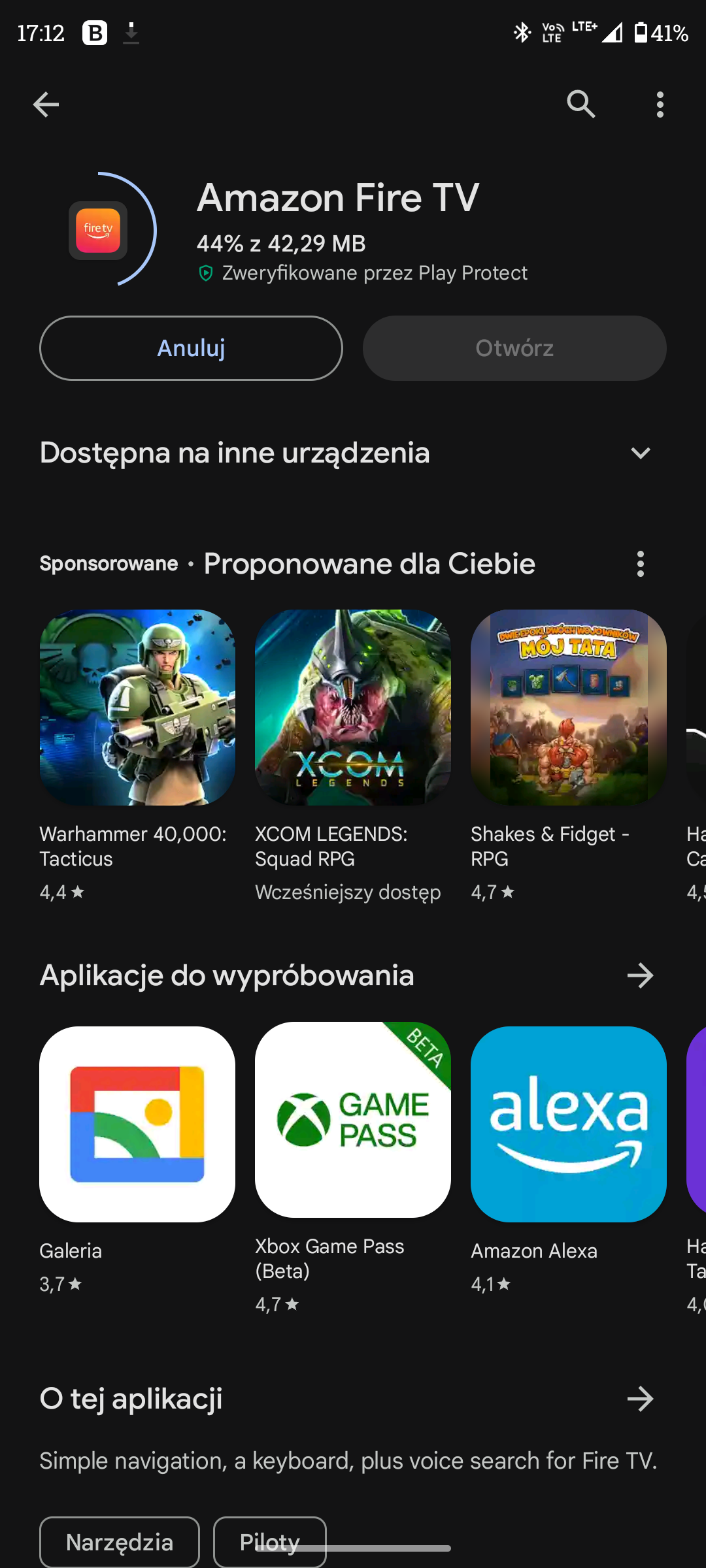Go back using the top-left arrow
Screen dimensions: 706x1568
(46, 105)
